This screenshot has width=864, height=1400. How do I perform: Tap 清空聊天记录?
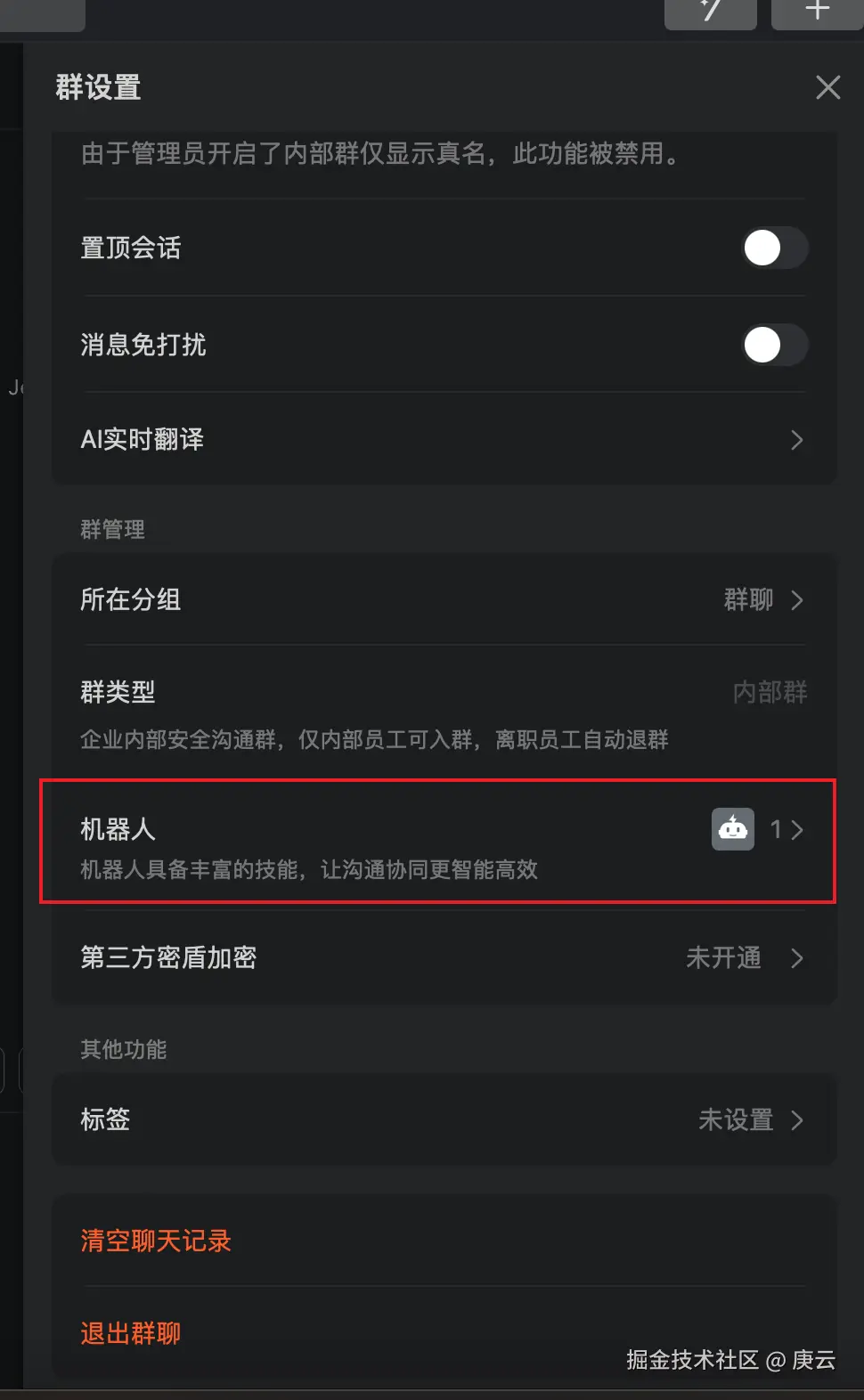click(x=156, y=1241)
